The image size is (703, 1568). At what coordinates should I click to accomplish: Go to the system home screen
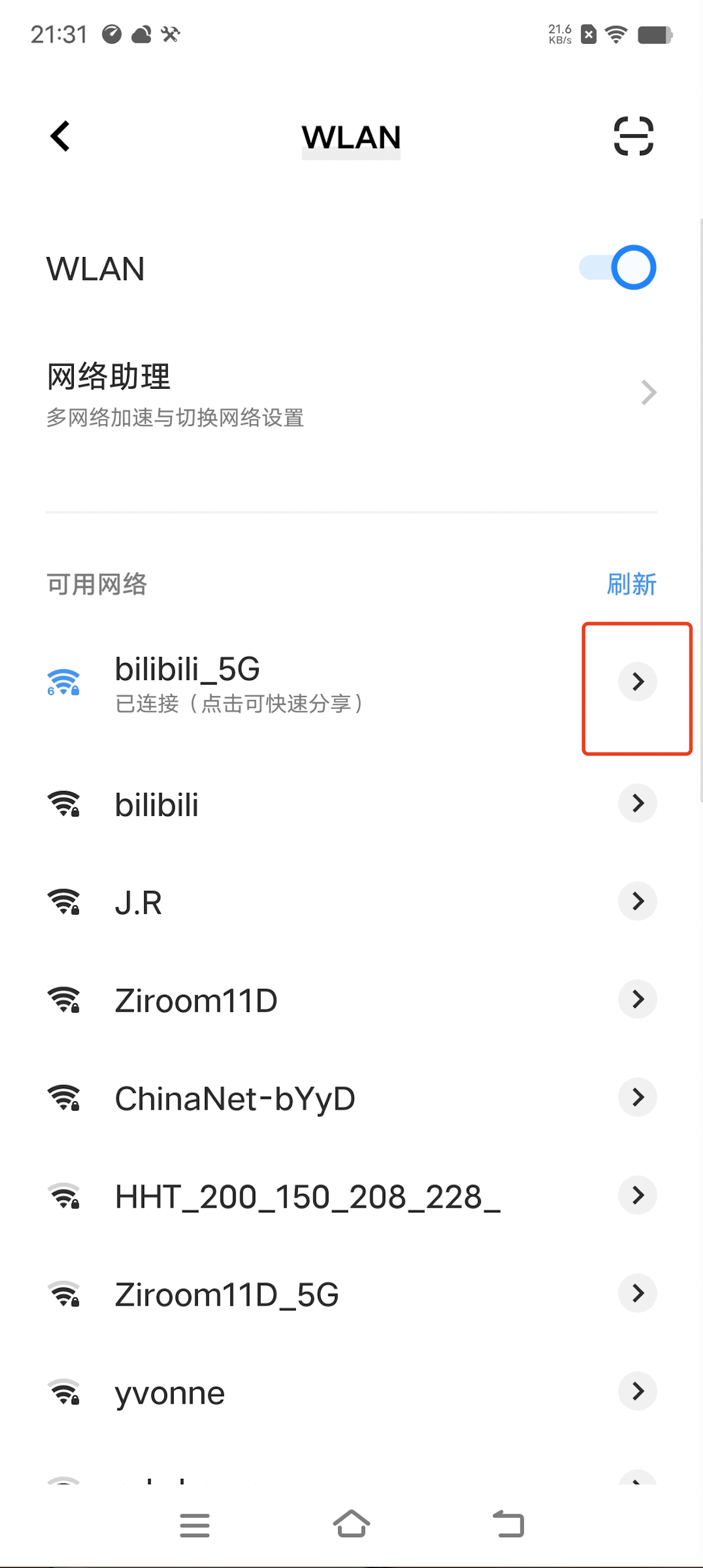351,1524
